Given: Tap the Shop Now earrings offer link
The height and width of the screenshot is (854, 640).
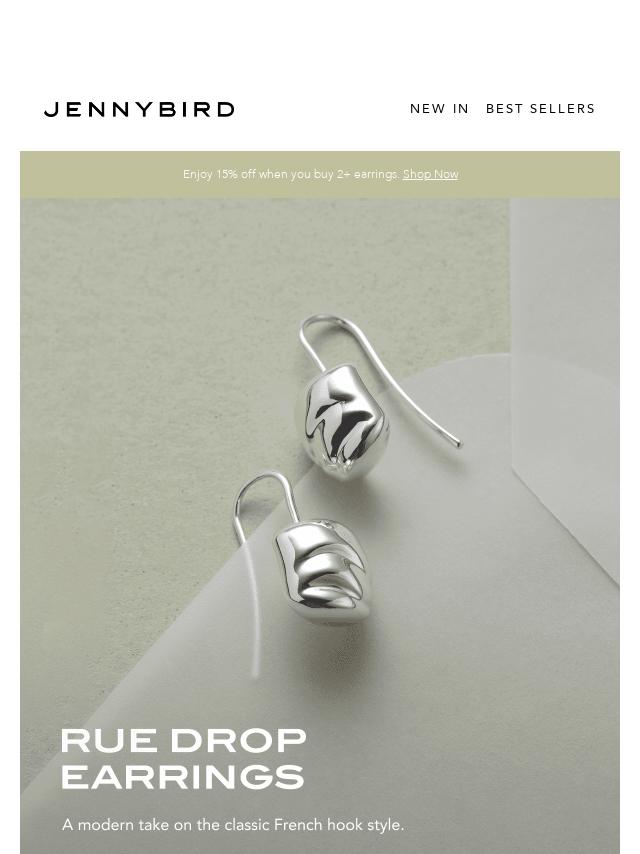Looking at the screenshot, I should tap(430, 174).
